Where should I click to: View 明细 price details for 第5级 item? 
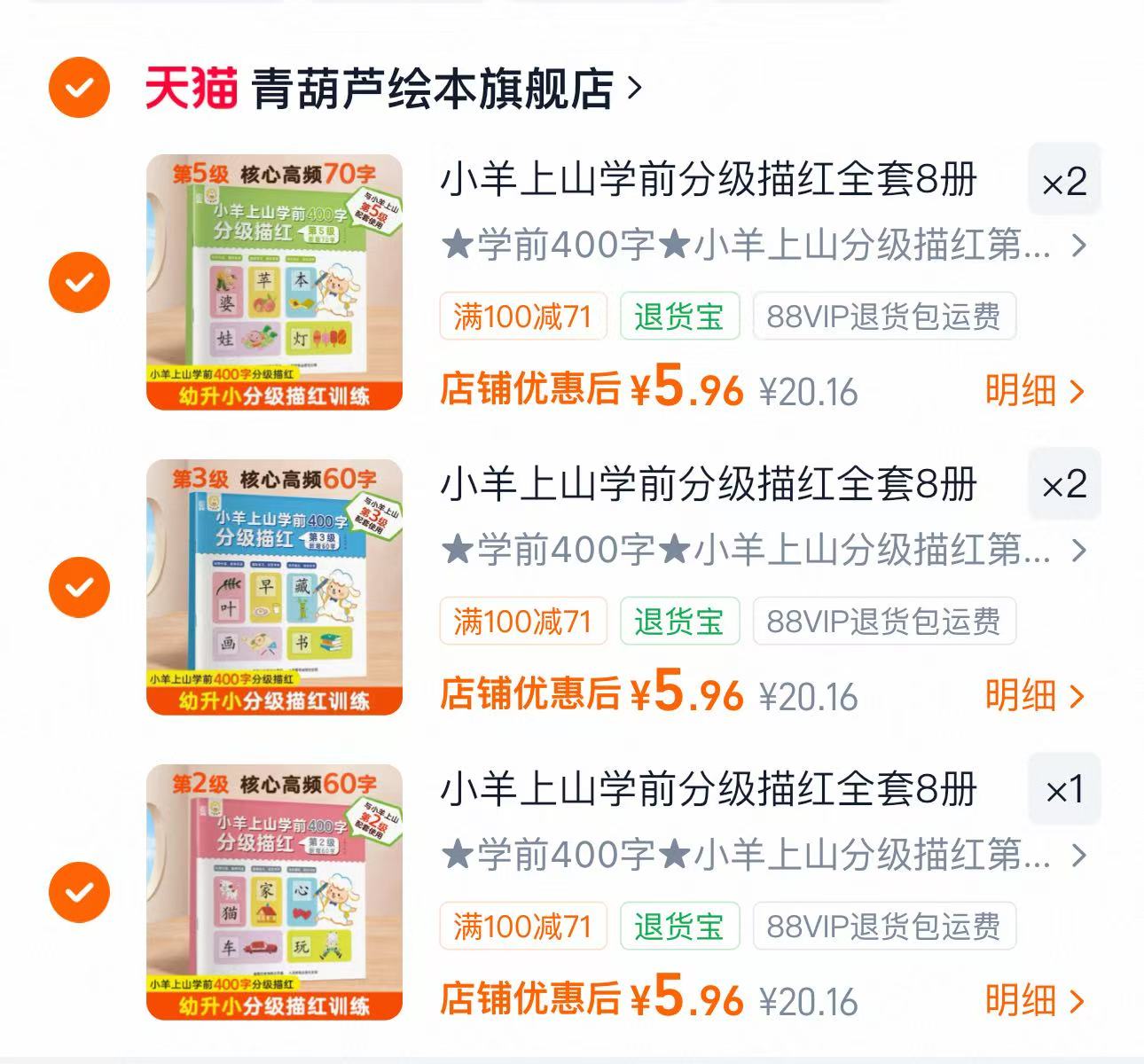pos(1035,390)
